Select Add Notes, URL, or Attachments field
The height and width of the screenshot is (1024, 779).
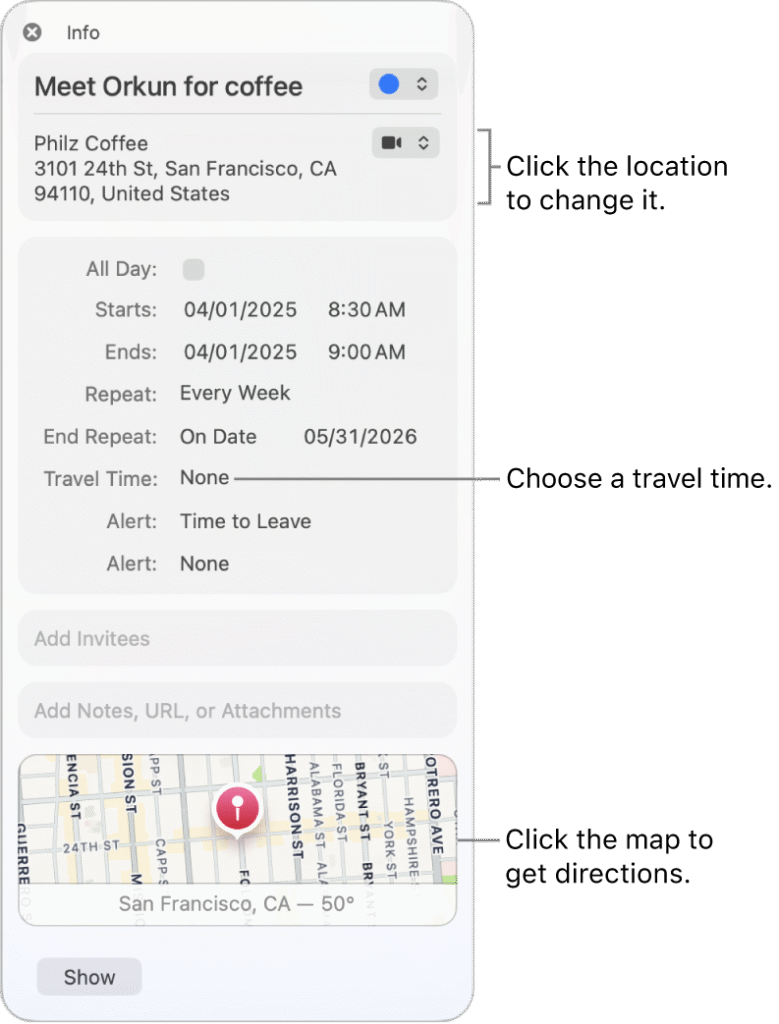(237, 711)
